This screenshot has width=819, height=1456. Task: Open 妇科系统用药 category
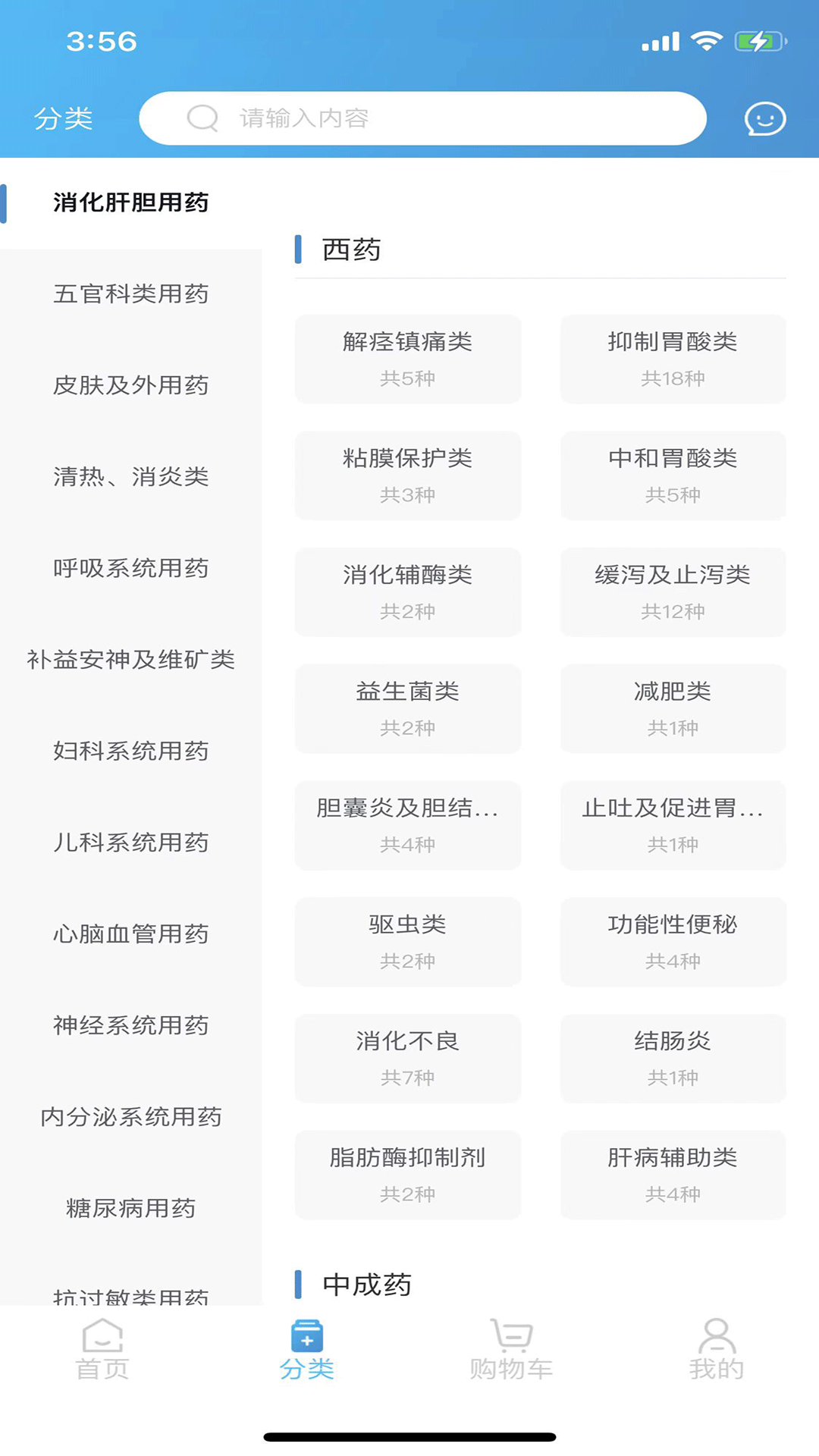[x=132, y=752]
